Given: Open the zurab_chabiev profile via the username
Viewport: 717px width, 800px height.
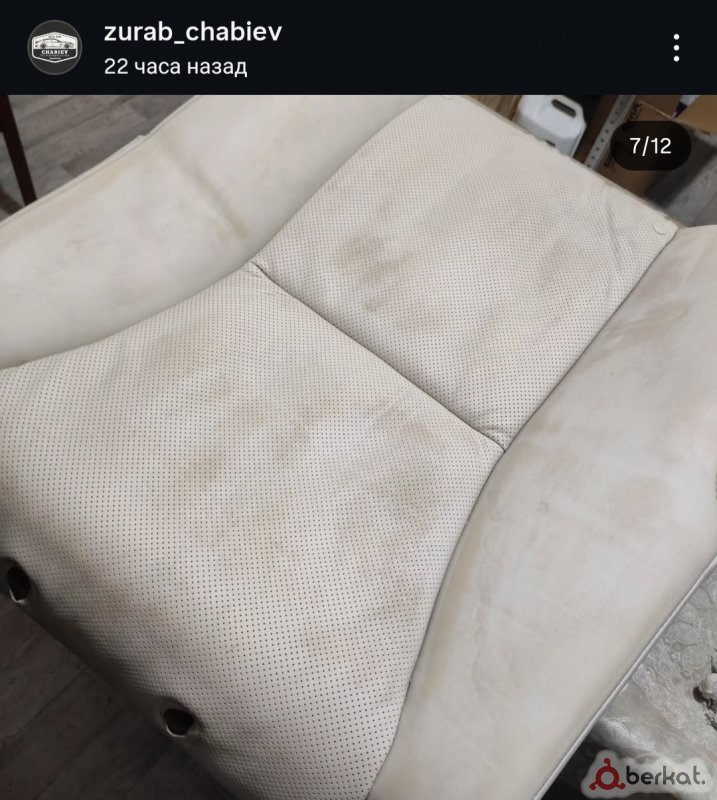Looking at the screenshot, I should 192,32.
